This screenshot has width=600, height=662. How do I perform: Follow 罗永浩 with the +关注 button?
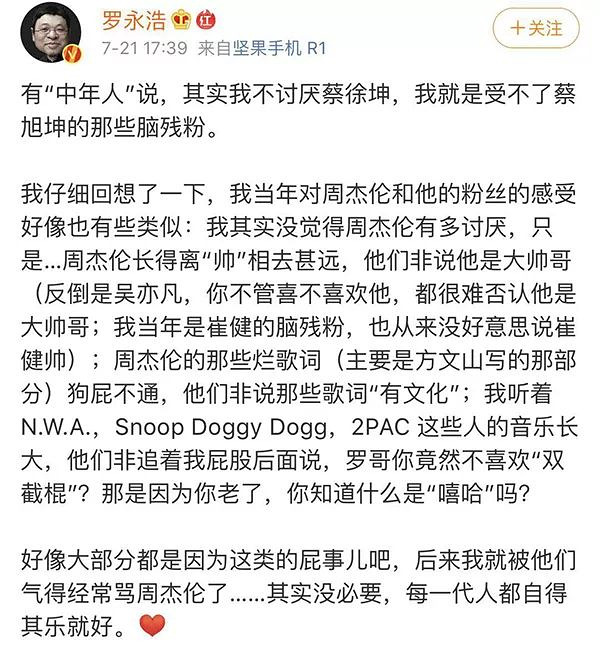click(536, 28)
